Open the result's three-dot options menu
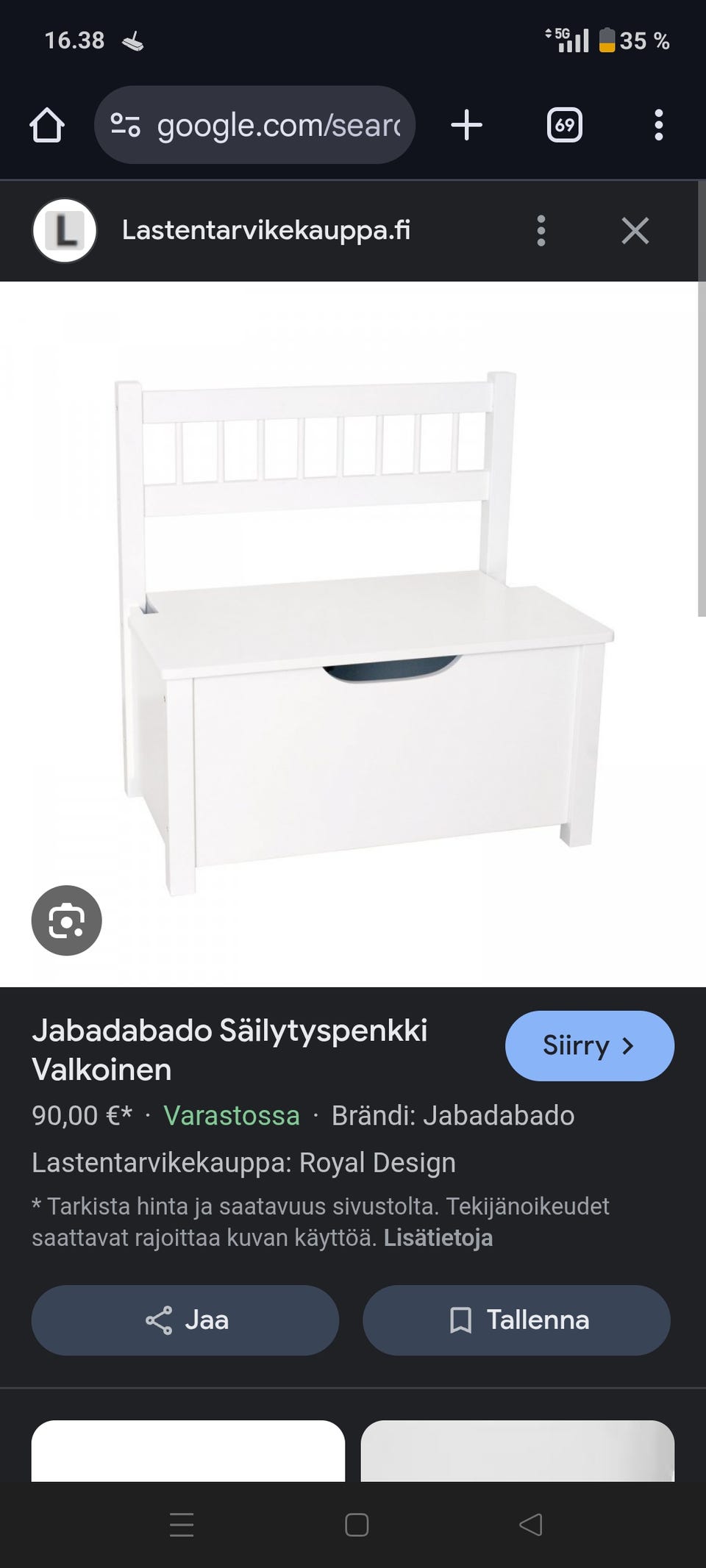 coord(541,230)
